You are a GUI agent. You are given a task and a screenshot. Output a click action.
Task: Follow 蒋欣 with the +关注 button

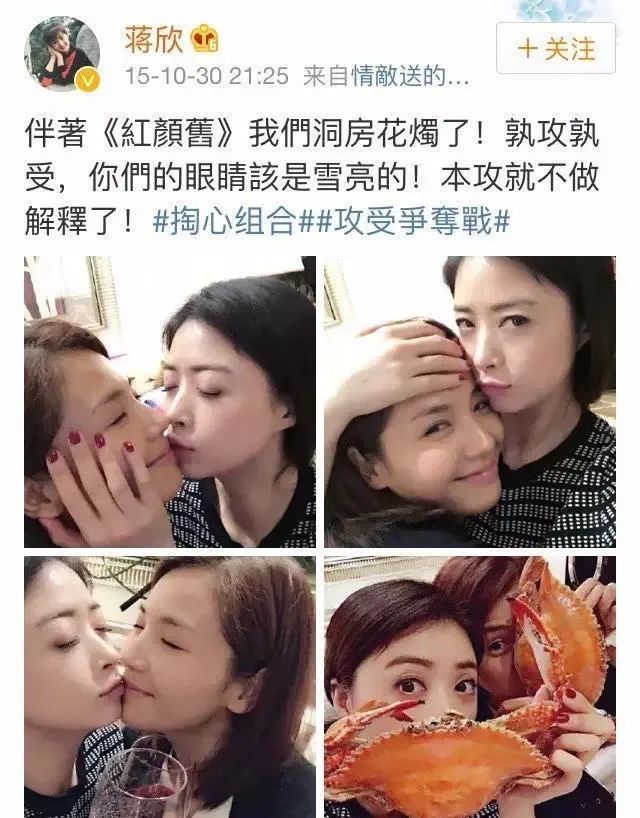click(x=555, y=50)
